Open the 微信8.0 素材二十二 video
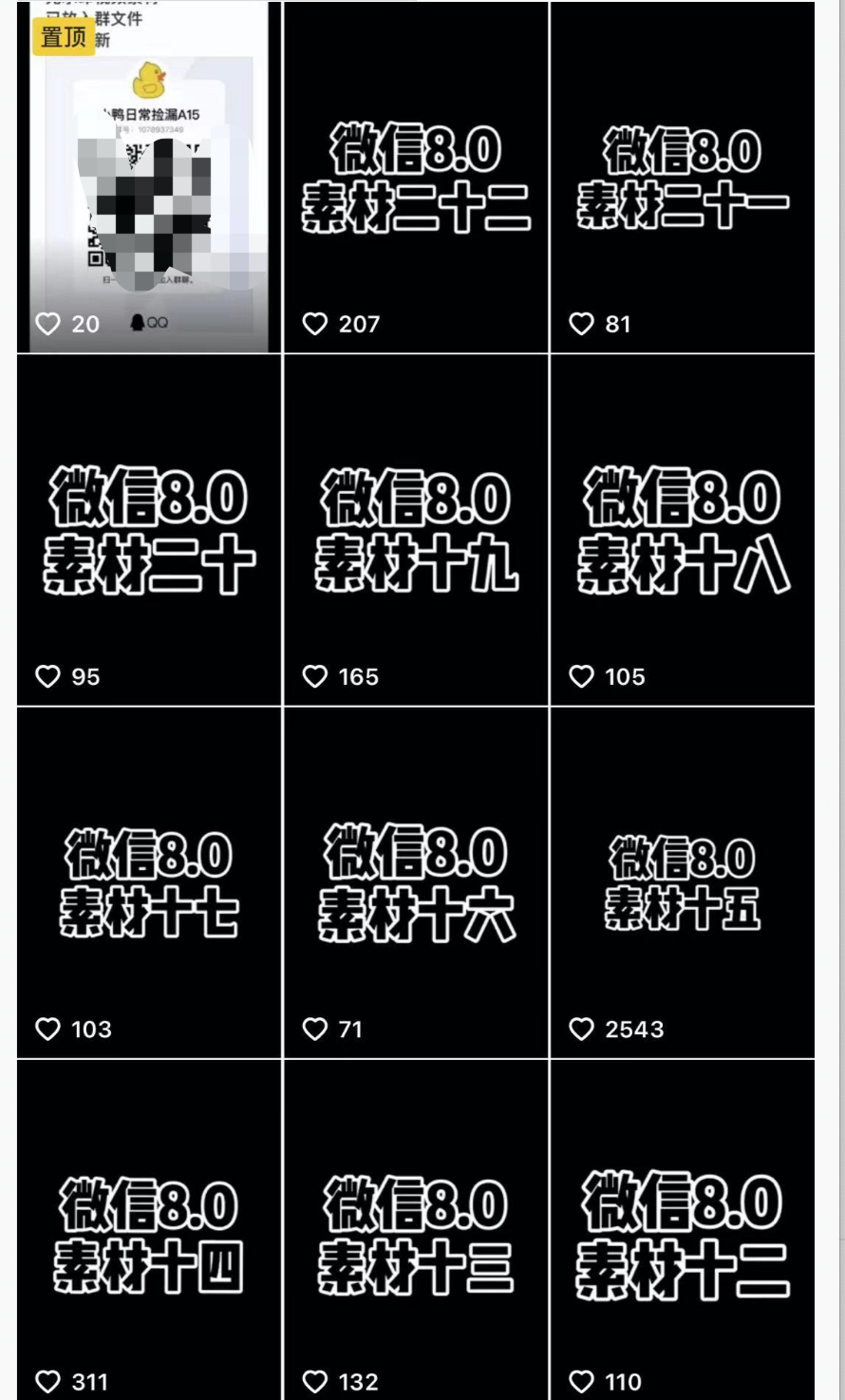This screenshot has width=845, height=1400. pos(416,178)
